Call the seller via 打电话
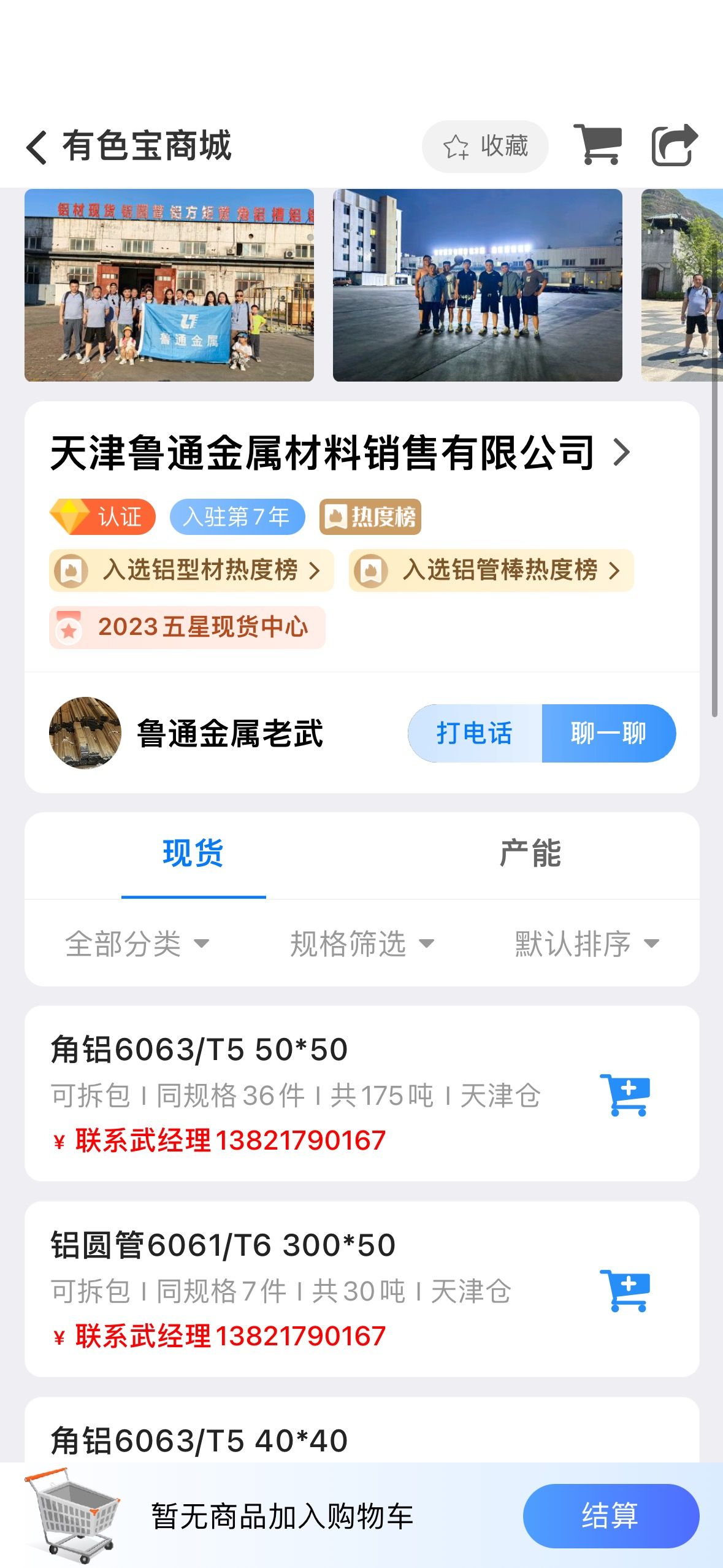Image resolution: width=723 pixels, height=1568 pixels. click(x=475, y=733)
